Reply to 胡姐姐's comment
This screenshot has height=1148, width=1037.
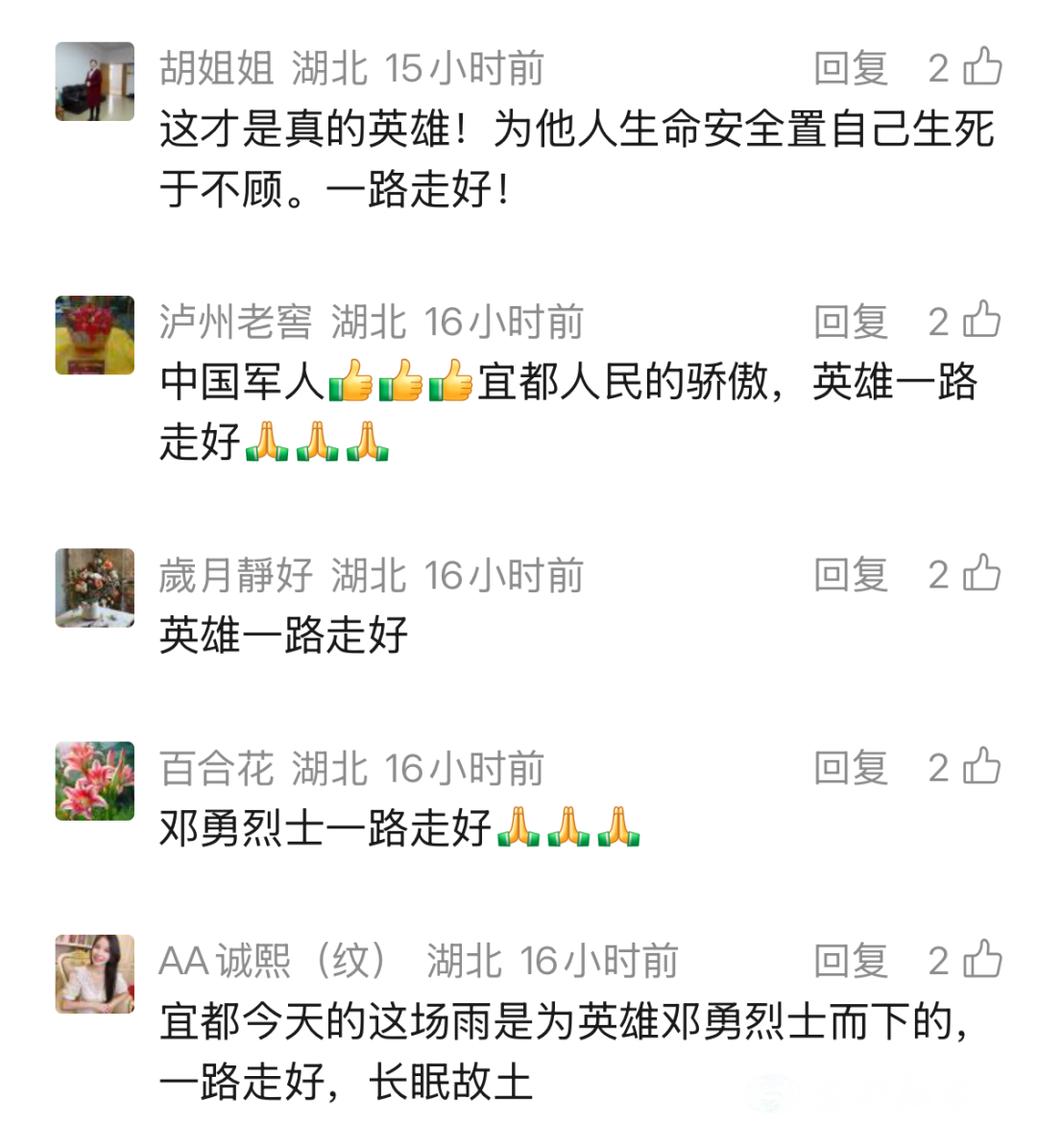pos(850,68)
